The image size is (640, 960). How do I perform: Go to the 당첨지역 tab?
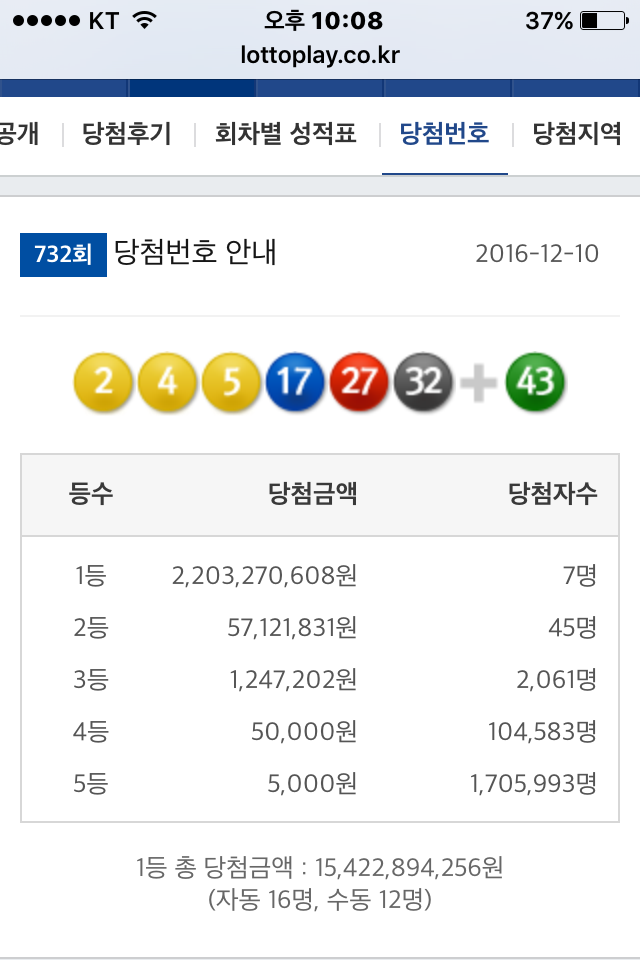579,134
